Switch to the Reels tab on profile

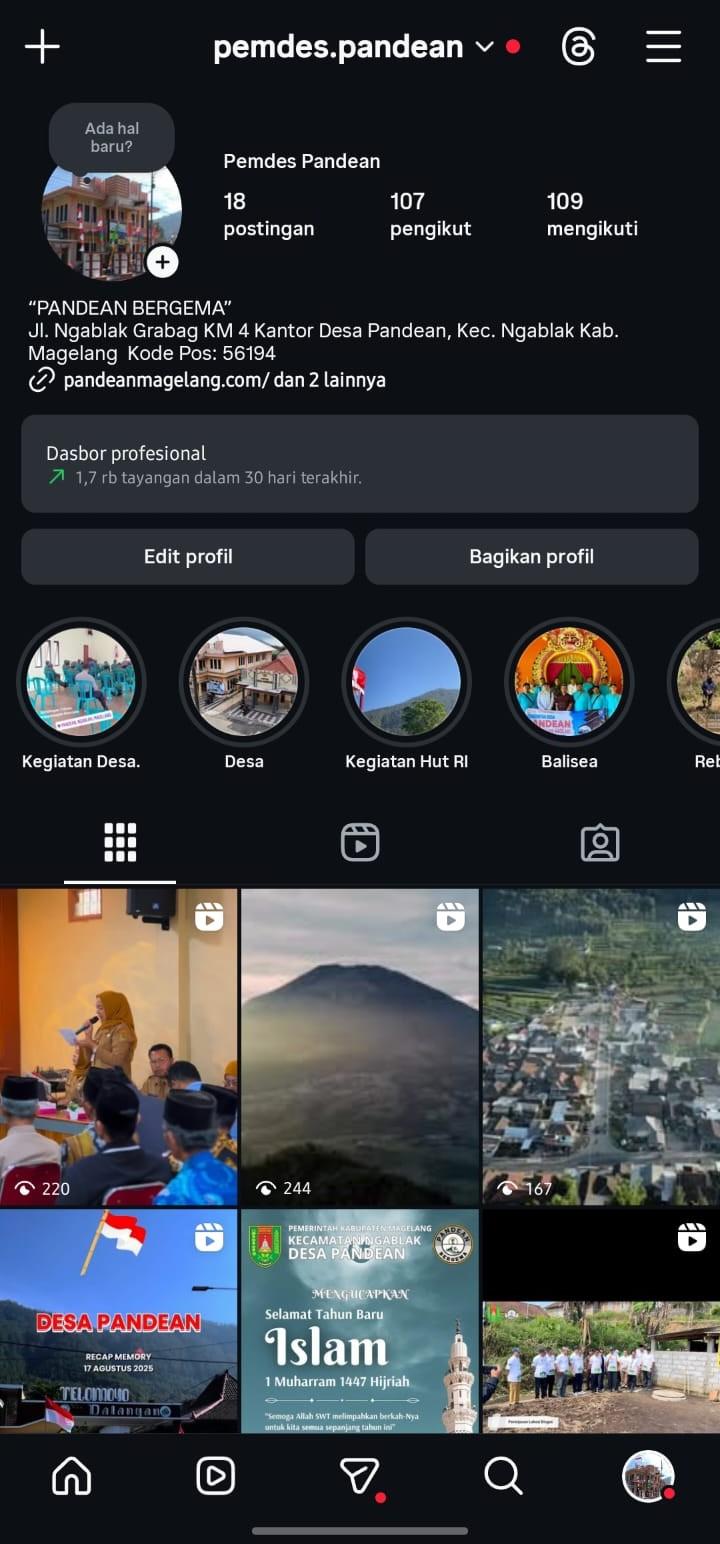(360, 842)
